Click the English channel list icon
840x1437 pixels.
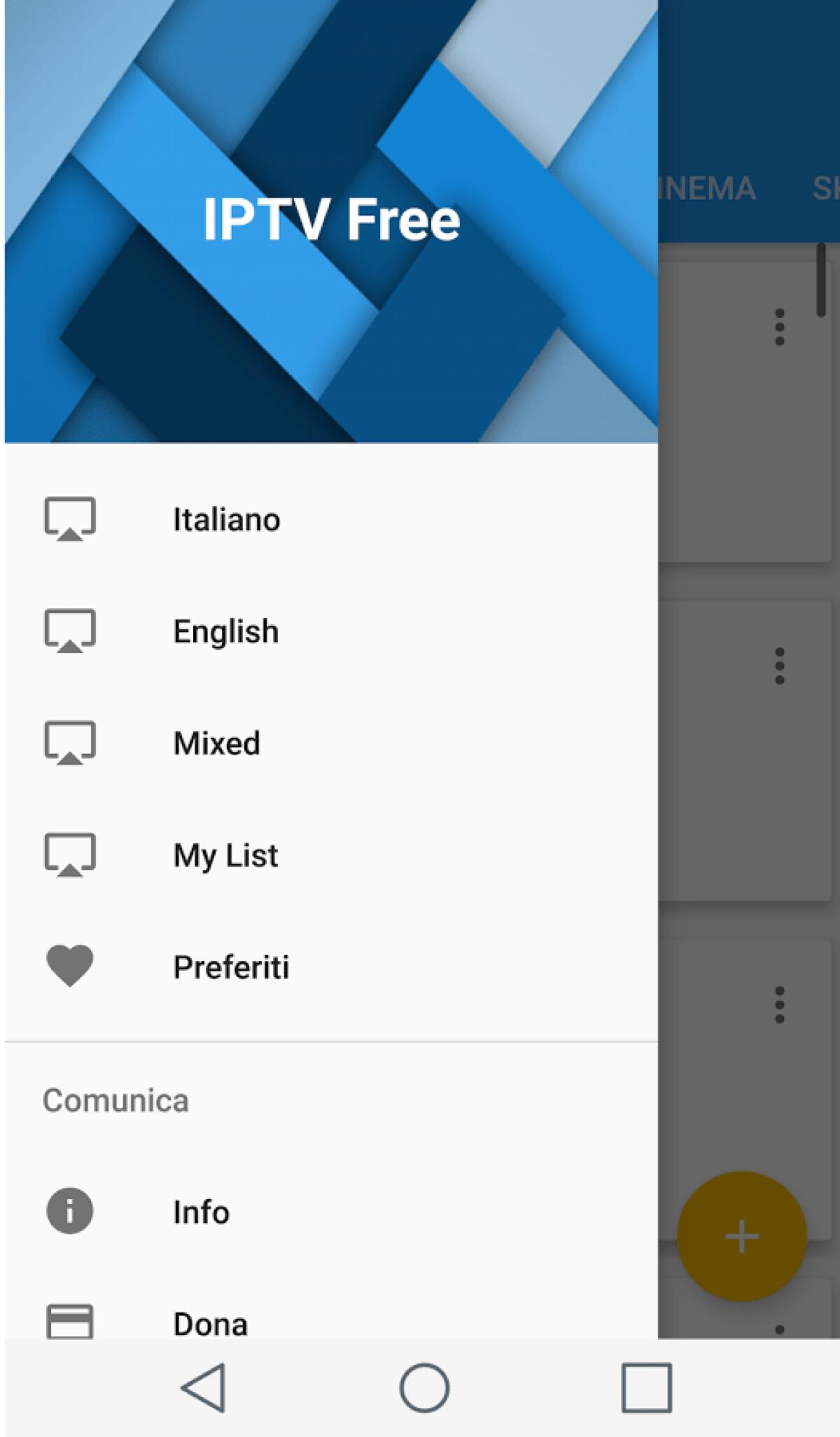pos(70,630)
